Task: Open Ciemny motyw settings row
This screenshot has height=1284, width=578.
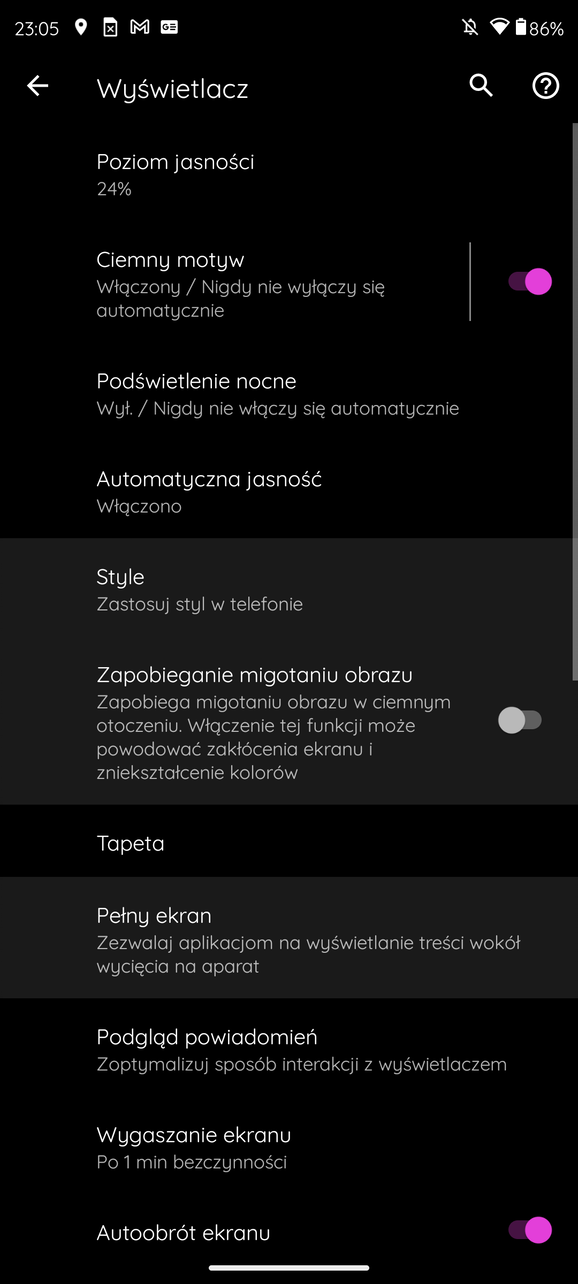Action: 234,283
